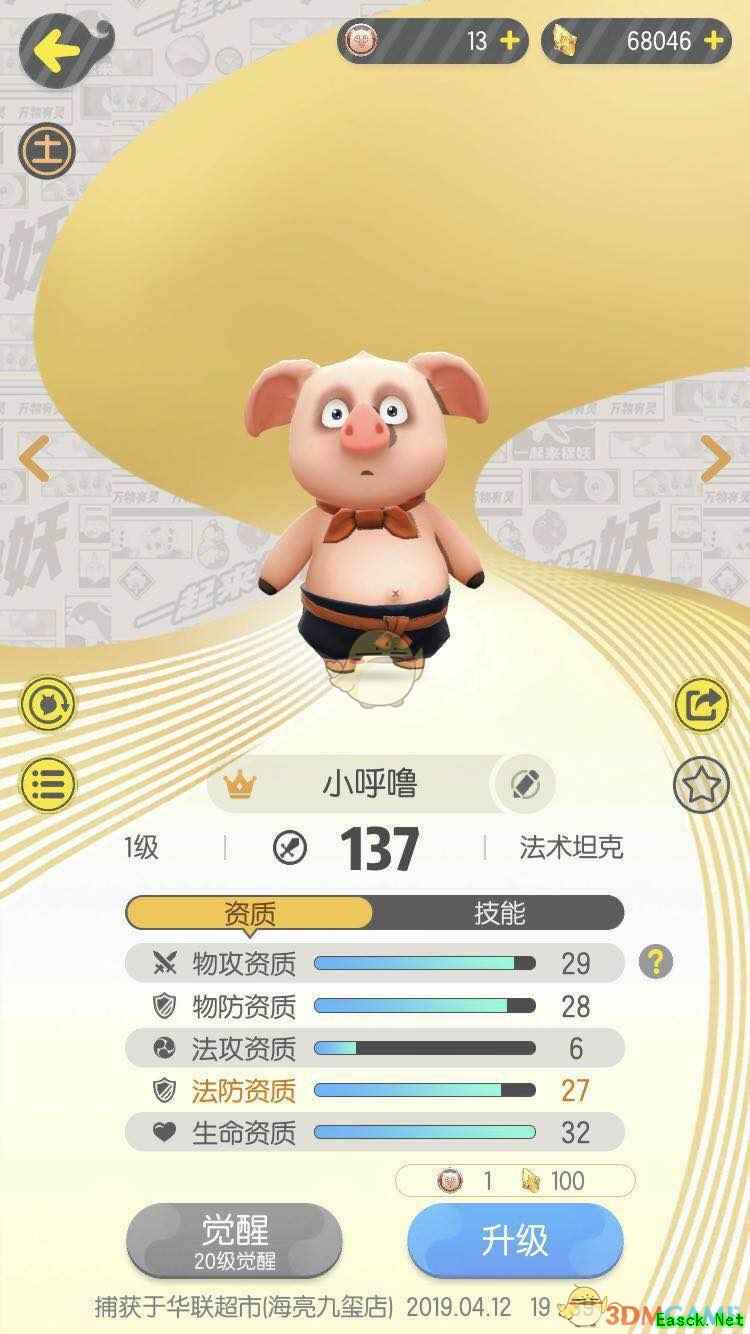
Task: View the next creature
Action: tap(715, 459)
